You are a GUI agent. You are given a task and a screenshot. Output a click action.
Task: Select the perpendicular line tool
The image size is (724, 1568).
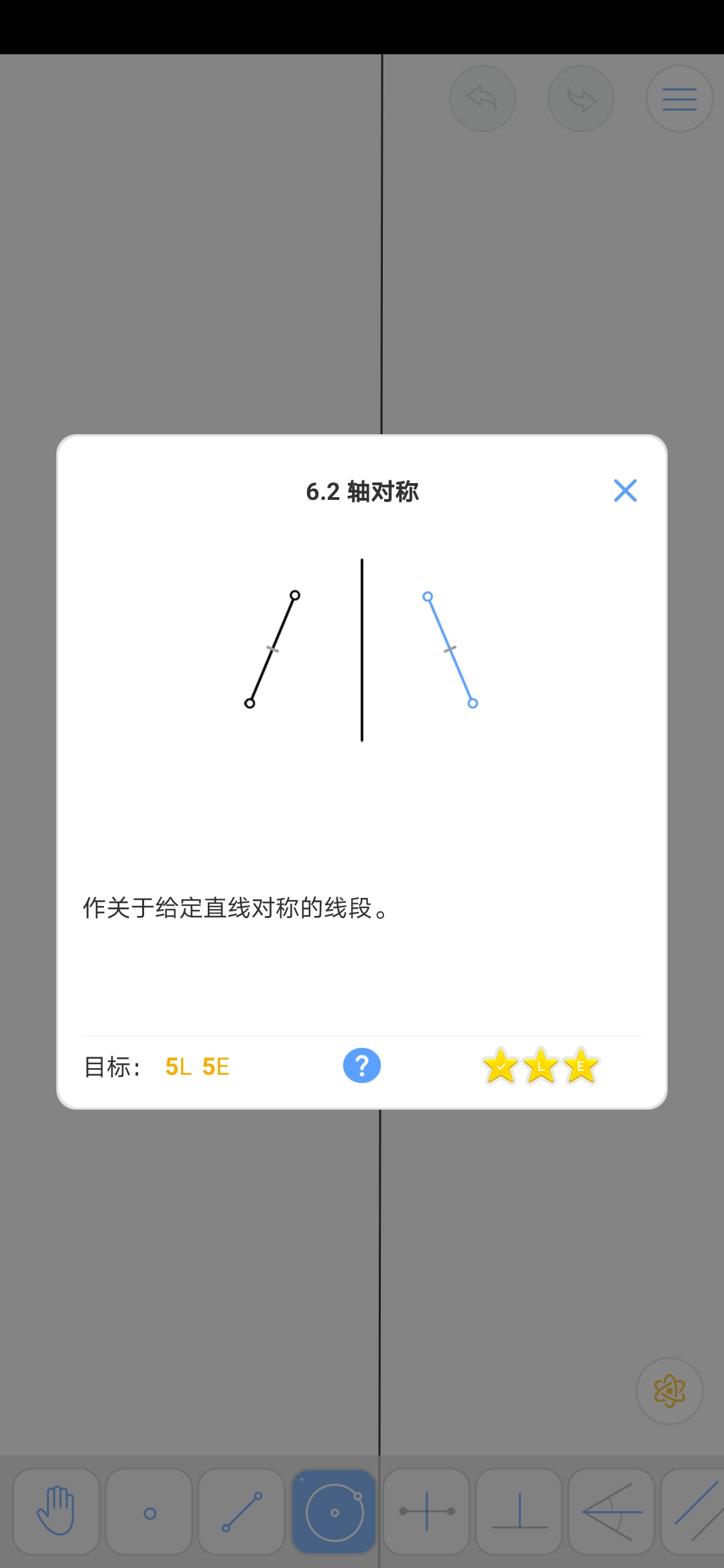coord(519,1511)
